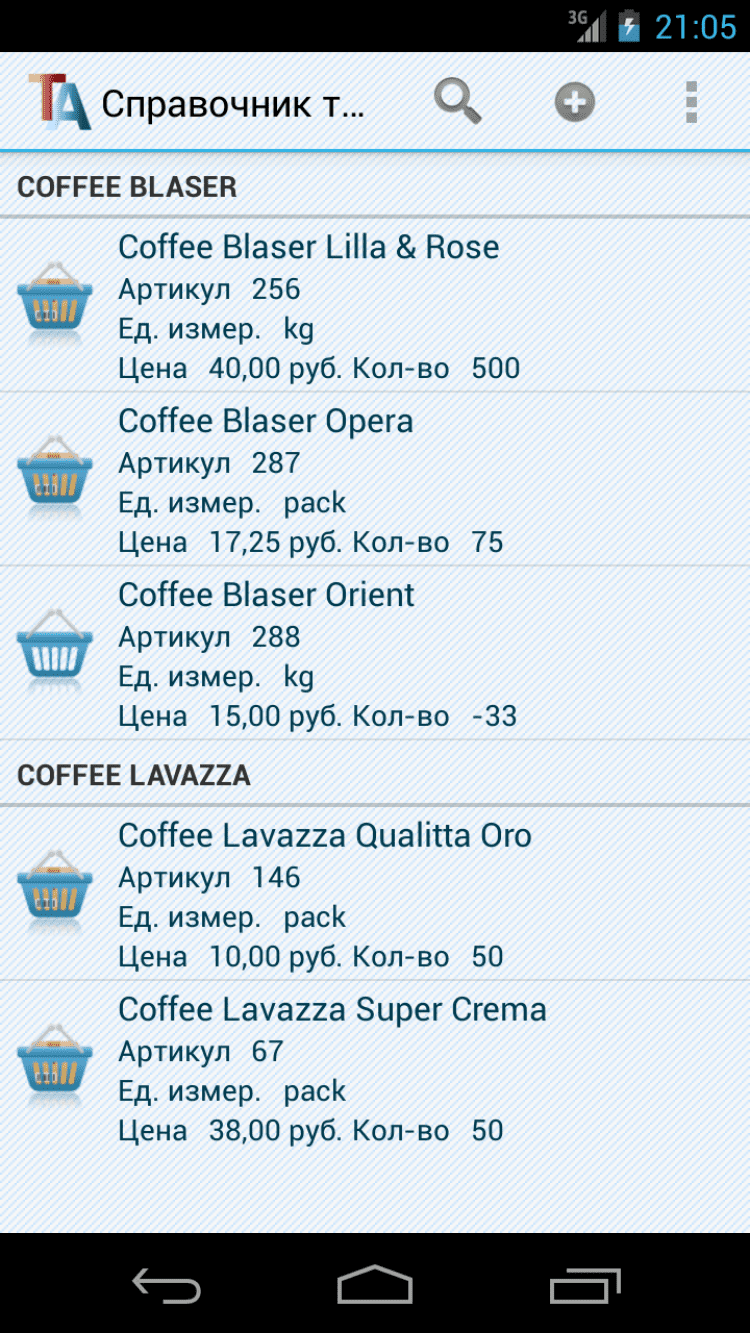Add a new product with plus icon
Viewport: 750px width, 1333px height.
point(575,102)
